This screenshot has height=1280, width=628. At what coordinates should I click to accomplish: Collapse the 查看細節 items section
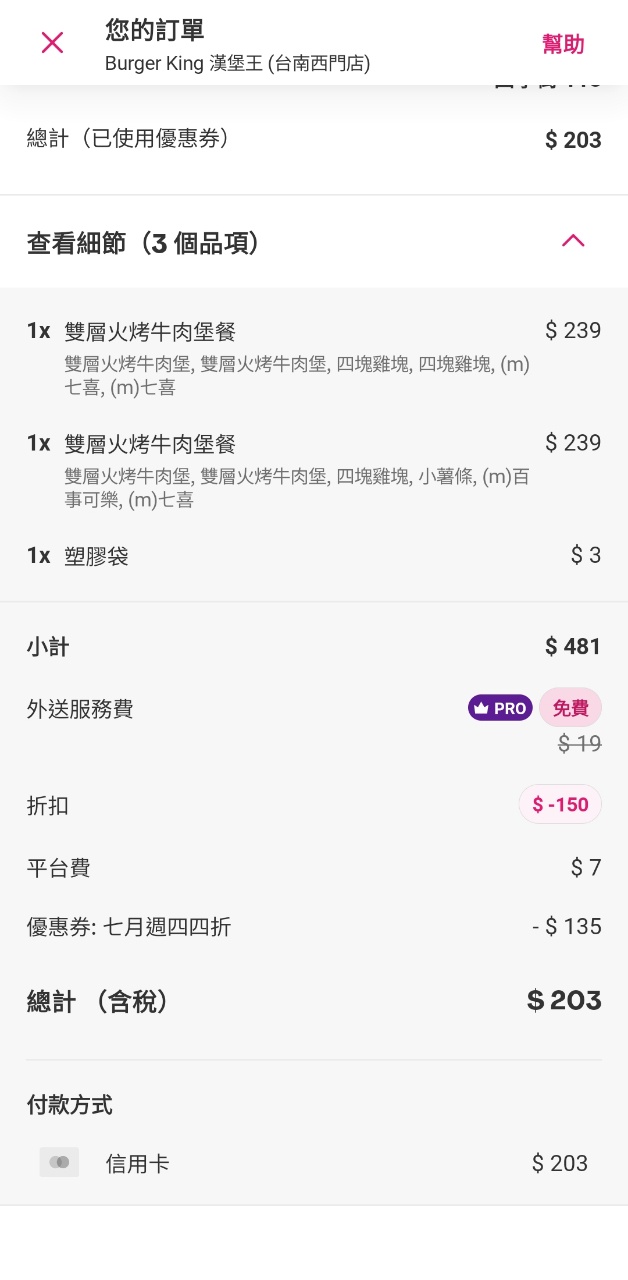click(572, 241)
